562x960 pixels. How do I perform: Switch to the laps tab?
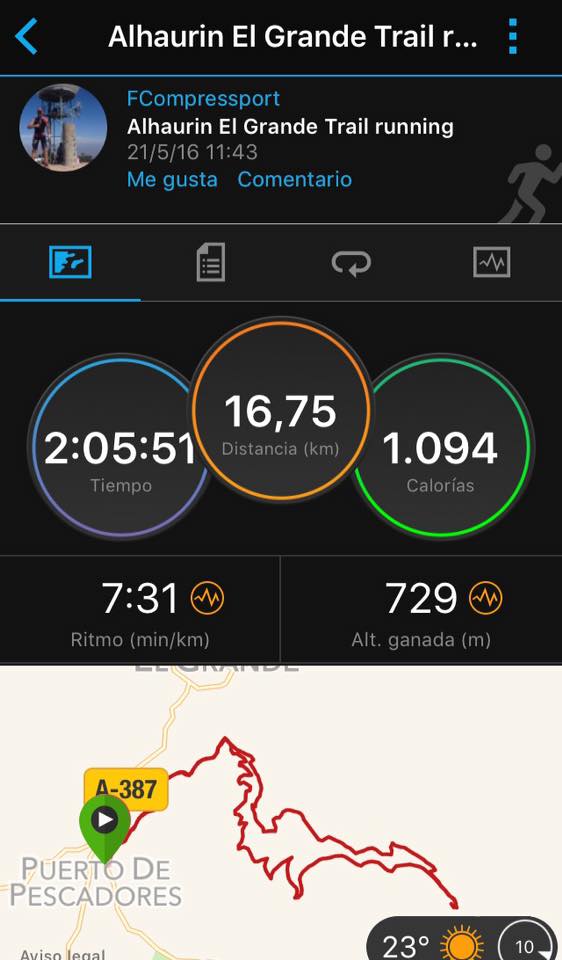351,262
